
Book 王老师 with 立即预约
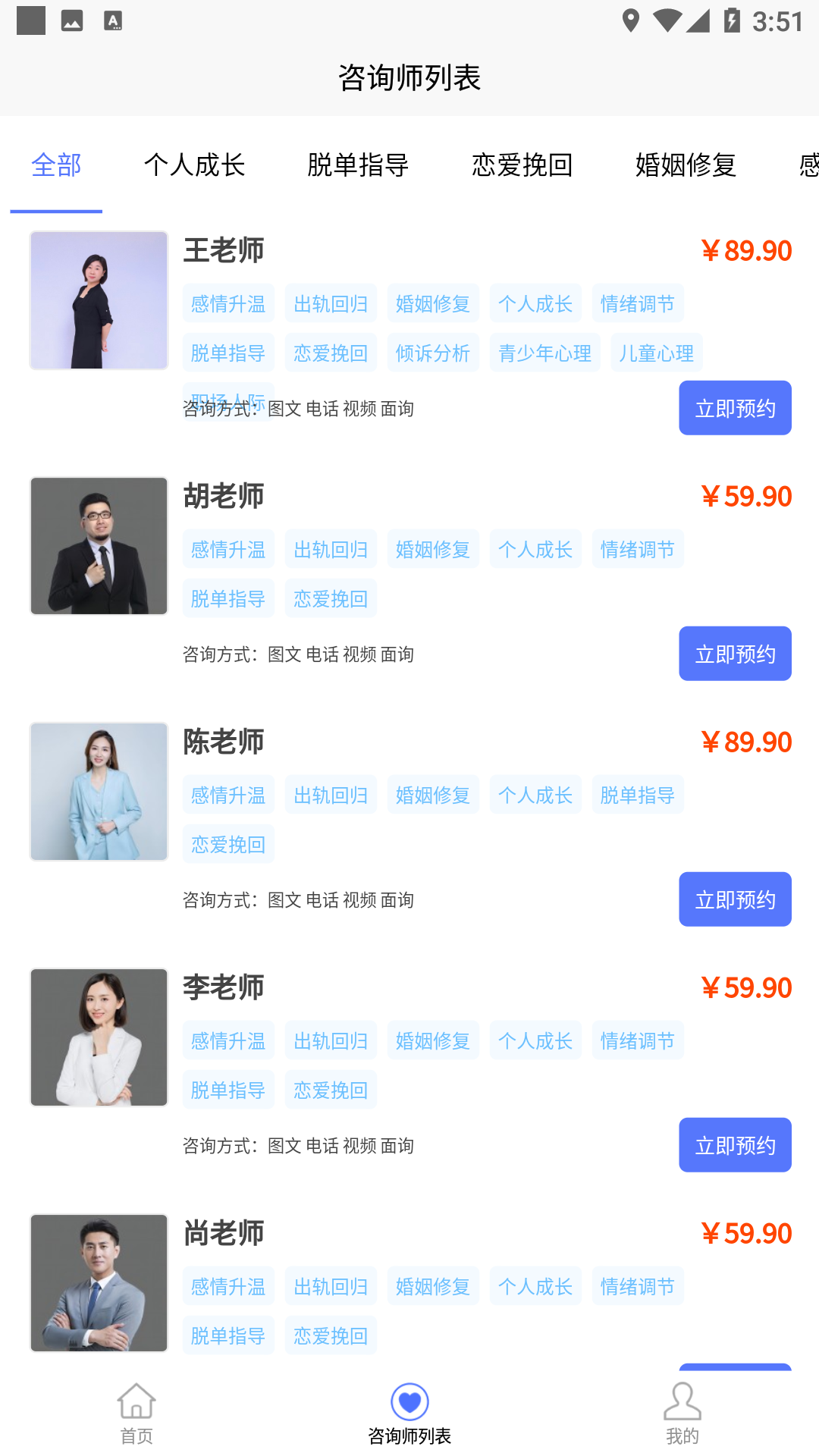(735, 408)
